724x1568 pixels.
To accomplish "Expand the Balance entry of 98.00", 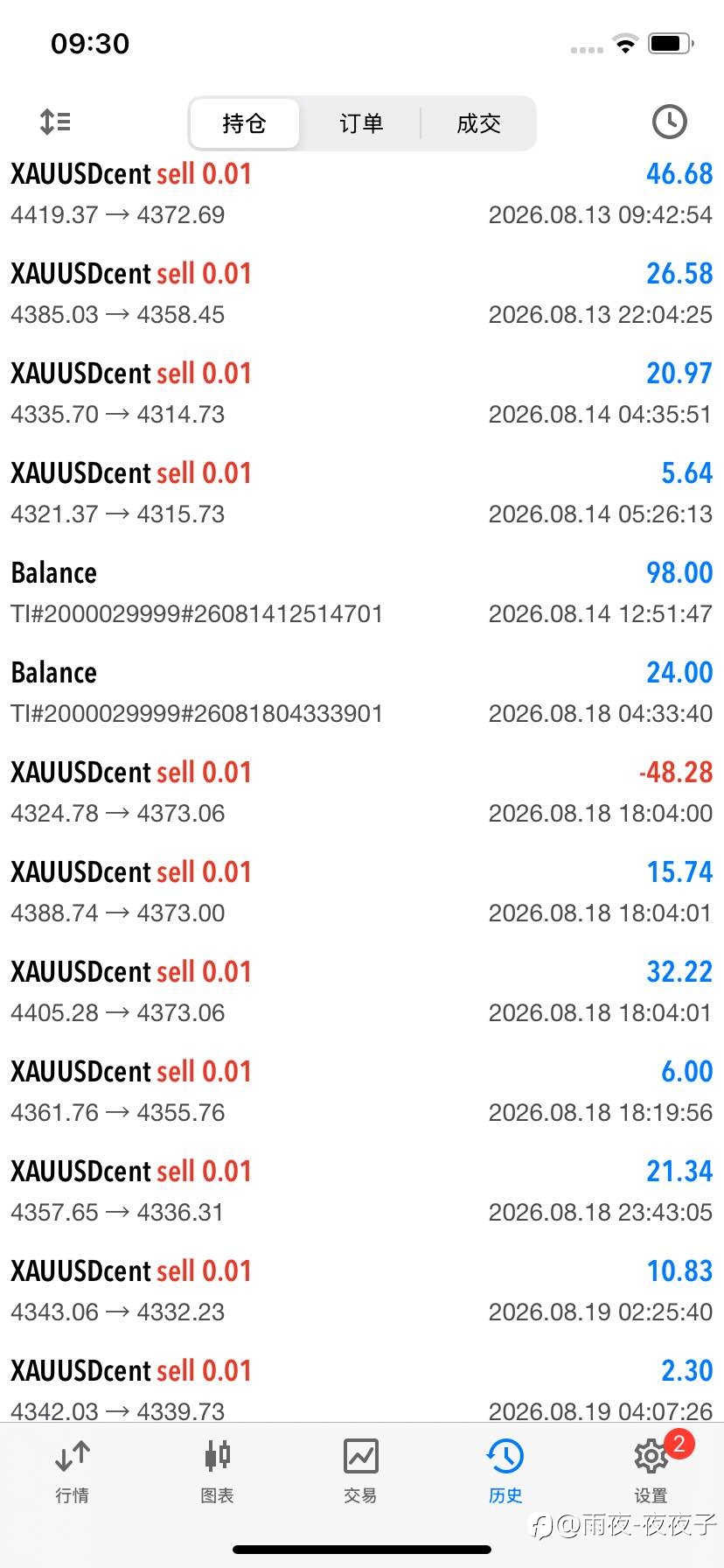I will (362, 592).
